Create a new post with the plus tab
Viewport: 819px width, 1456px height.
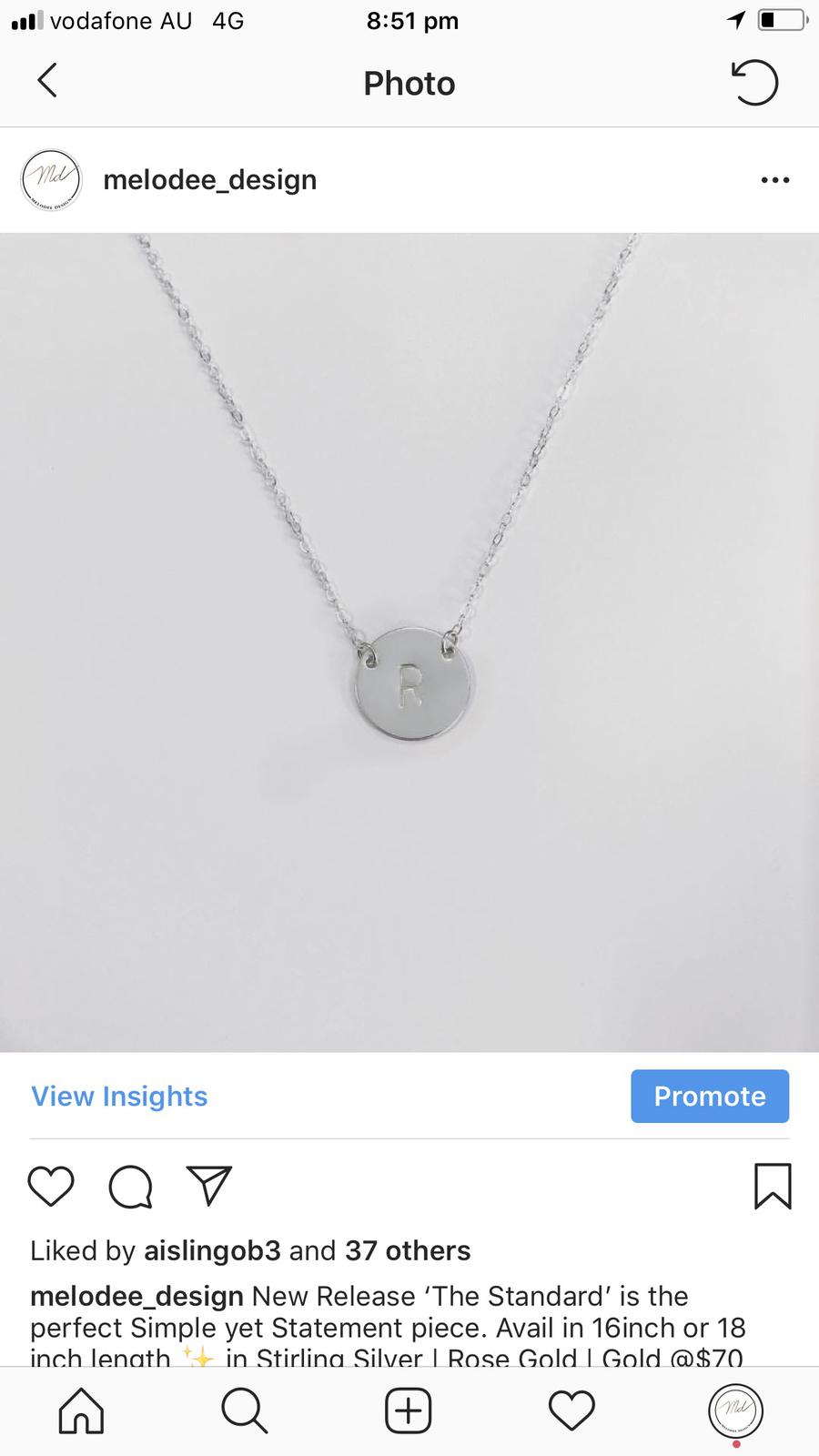point(408,1410)
